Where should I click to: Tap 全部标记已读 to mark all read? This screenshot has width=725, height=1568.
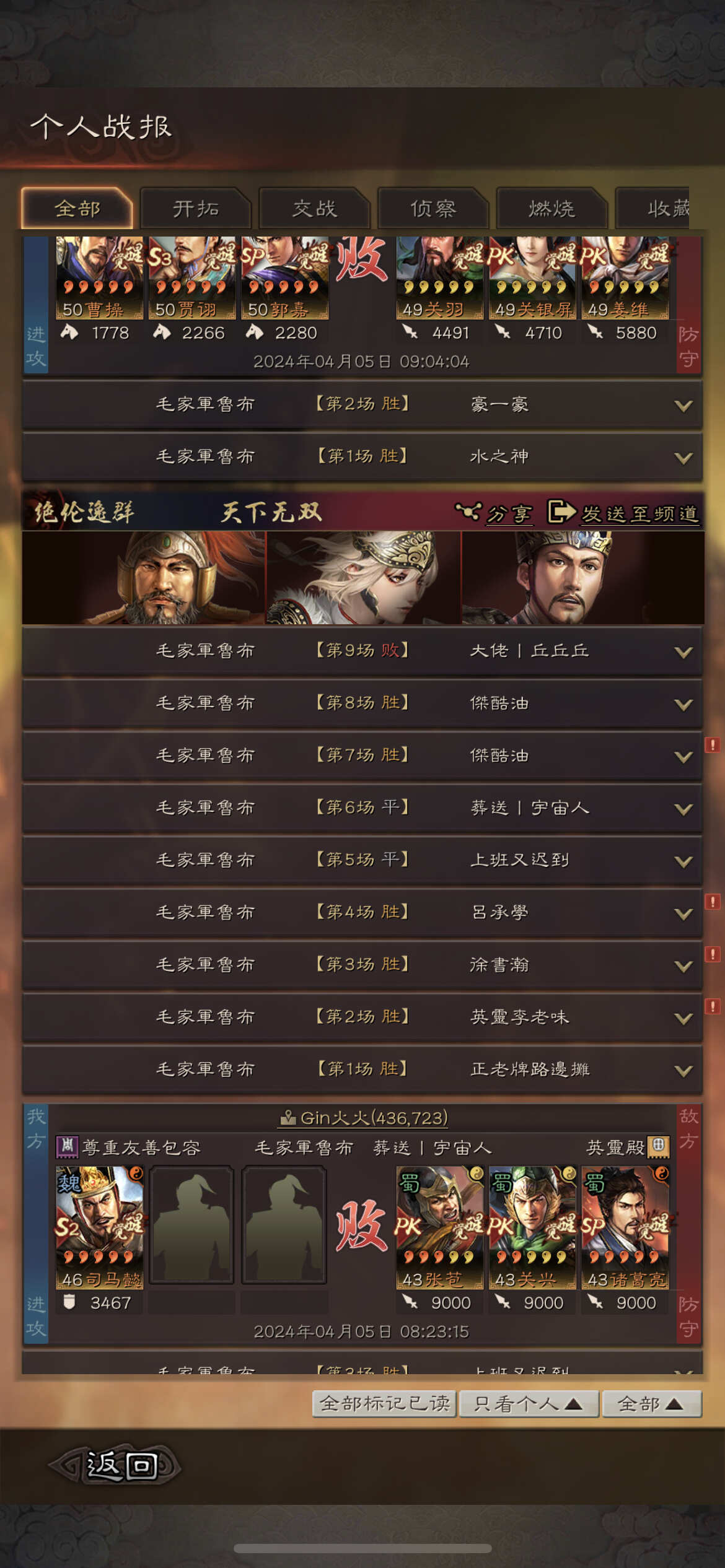click(x=385, y=1403)
